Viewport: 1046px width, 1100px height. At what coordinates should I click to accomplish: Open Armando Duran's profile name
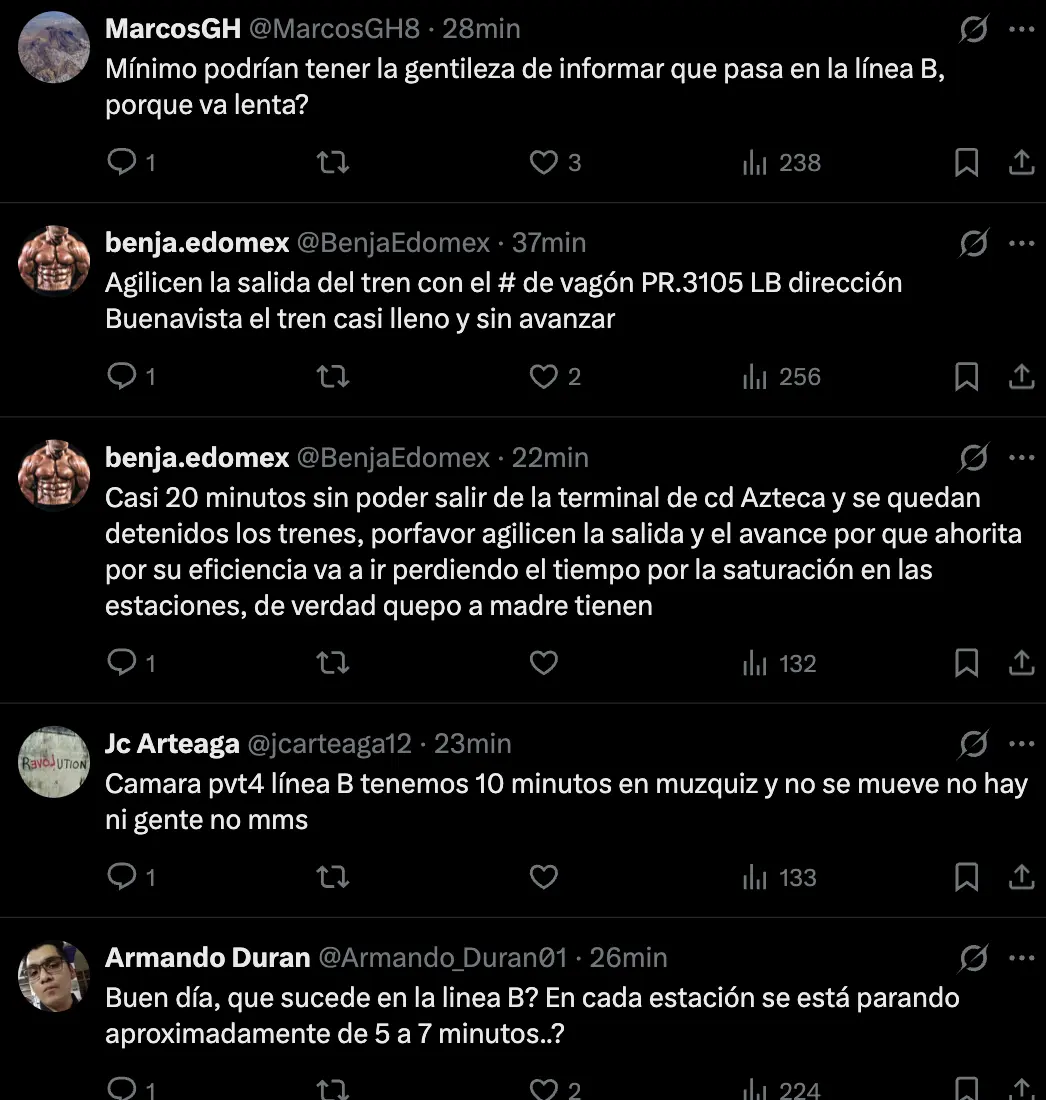(207, 957)
